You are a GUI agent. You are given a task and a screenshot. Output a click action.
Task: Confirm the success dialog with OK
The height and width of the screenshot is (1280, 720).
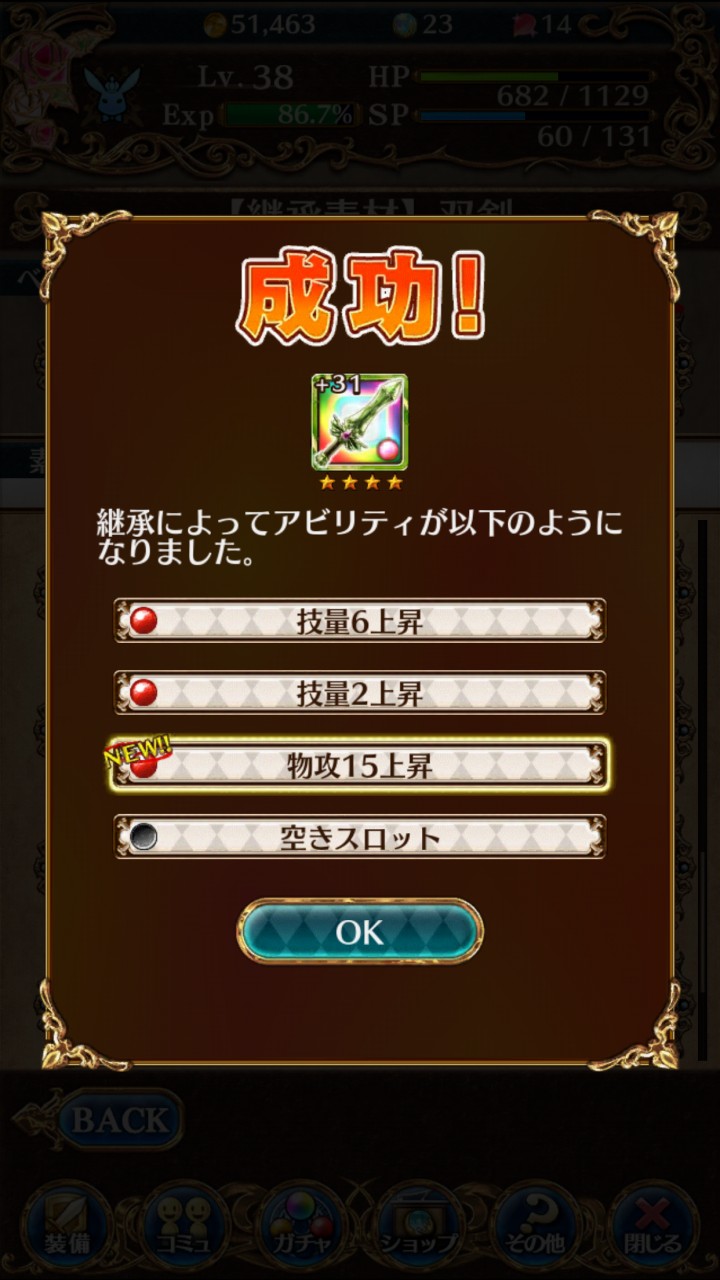point(360,932)
